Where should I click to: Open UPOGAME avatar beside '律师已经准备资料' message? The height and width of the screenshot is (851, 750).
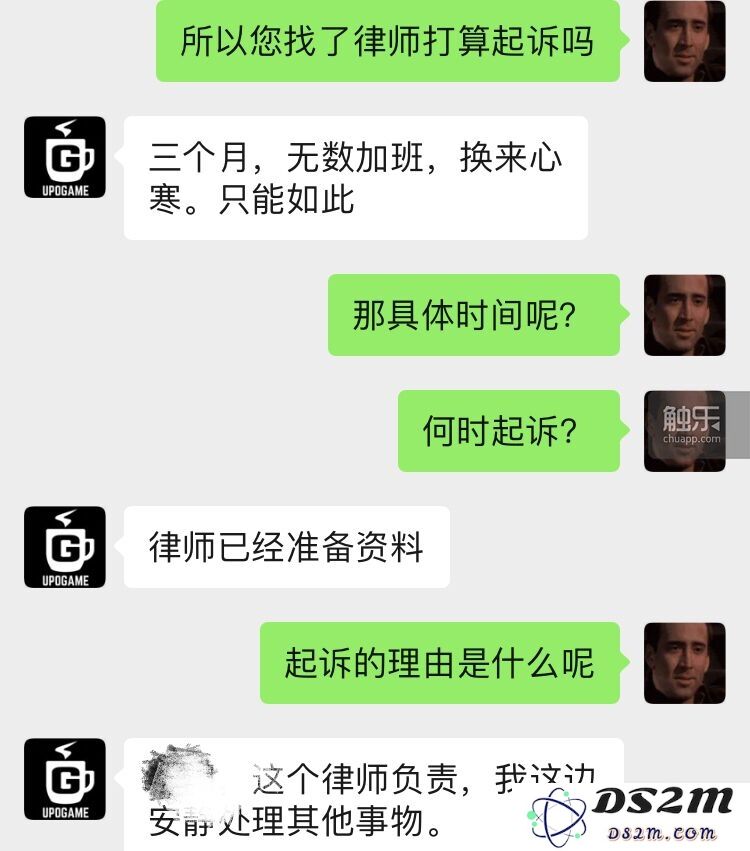pos(65,547)
